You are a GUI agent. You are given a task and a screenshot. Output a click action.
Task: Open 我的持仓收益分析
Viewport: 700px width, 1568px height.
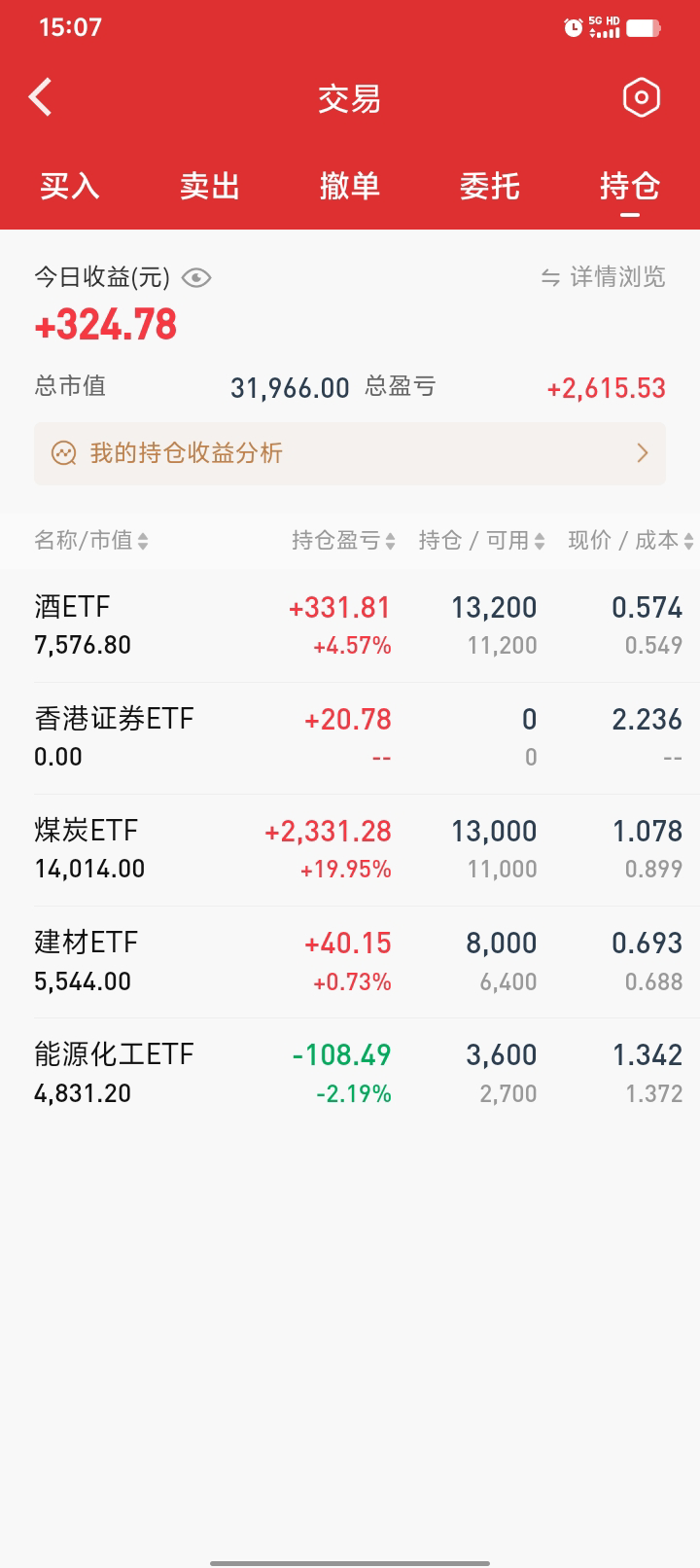click(350, 453)
